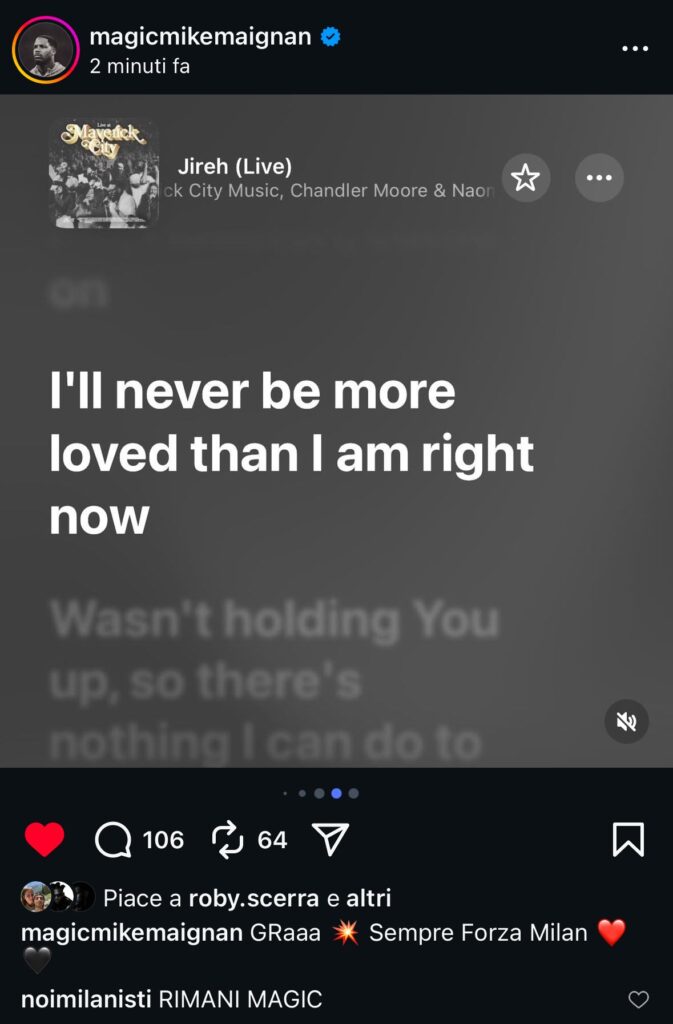673x1024 pixels.
Task: Repost this post
Action: 229,840
